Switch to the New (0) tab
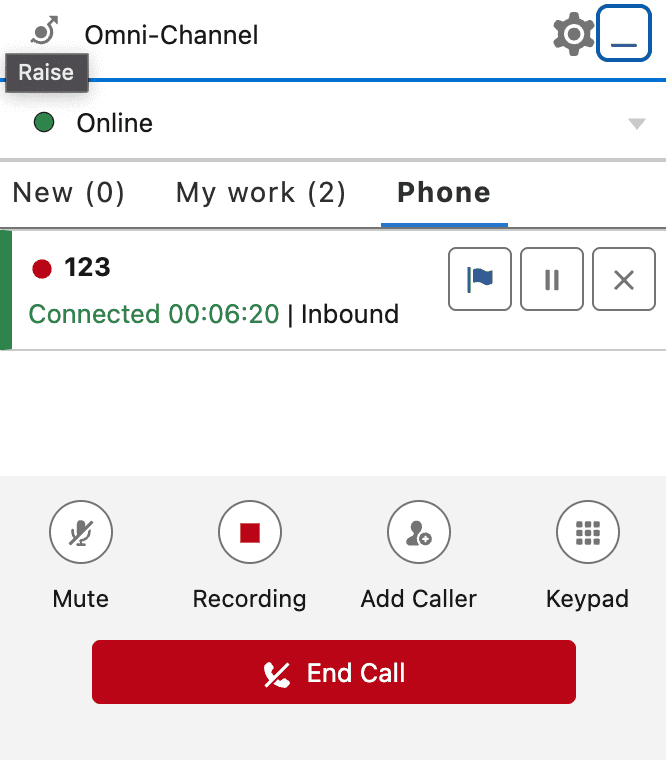 [x=68, y=193]
